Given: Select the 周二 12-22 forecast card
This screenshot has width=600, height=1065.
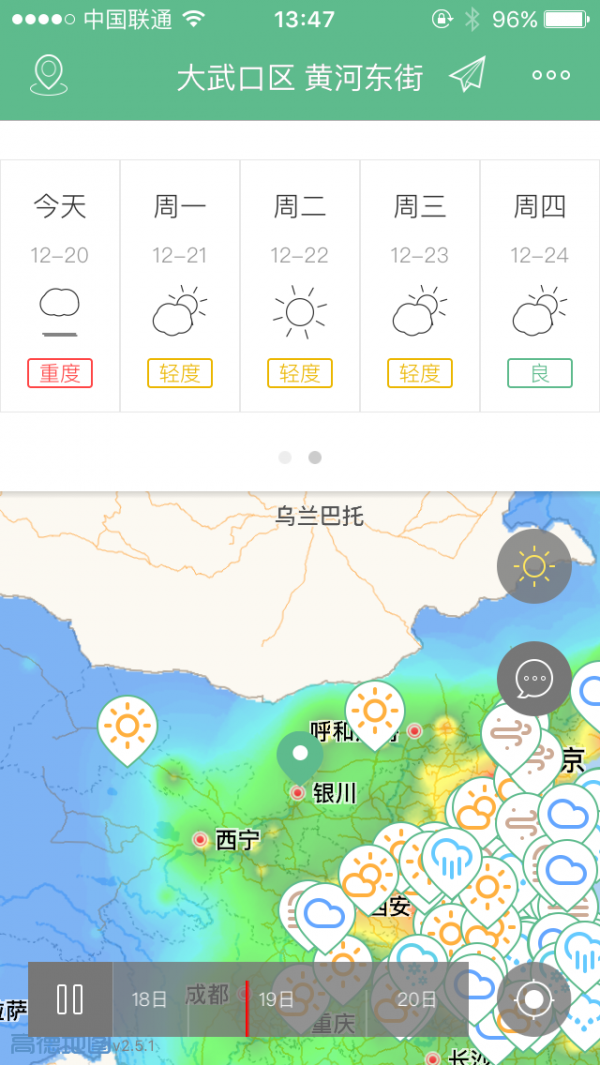Looking at the screenshot, I should coord(300,286).
